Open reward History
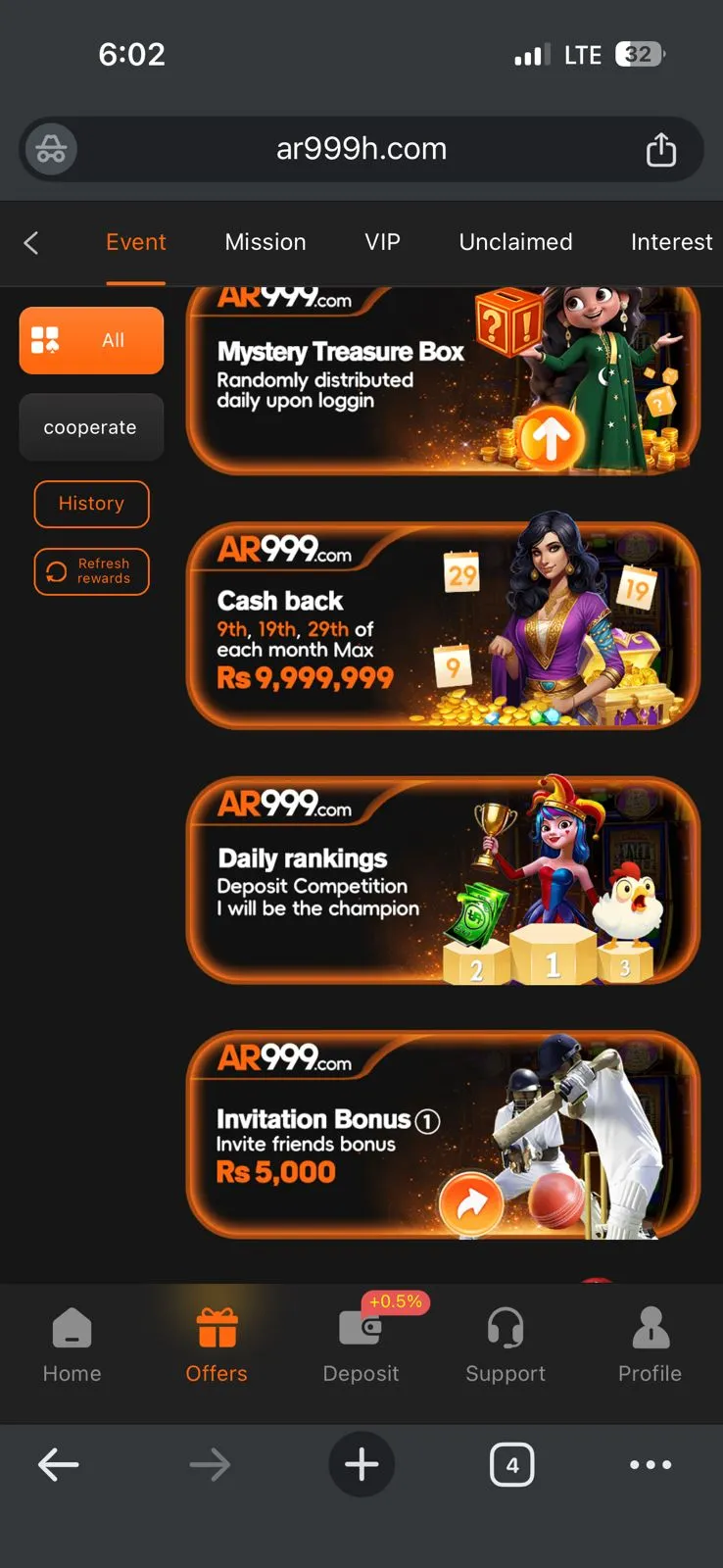Screen dimensions: 723x1568 (x=91, y=504)
